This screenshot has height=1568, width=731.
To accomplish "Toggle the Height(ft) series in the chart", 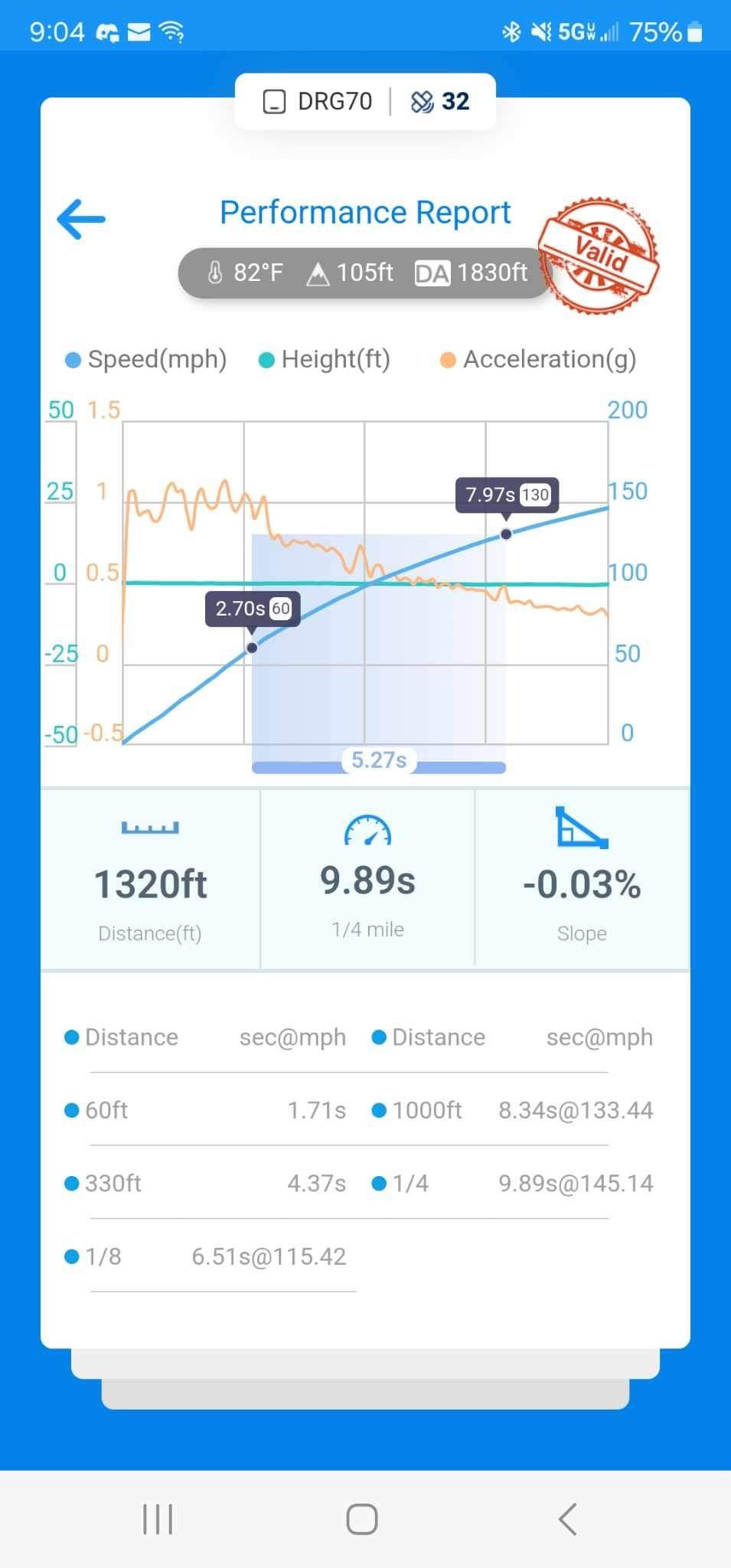I will click(x=325, y=359).
